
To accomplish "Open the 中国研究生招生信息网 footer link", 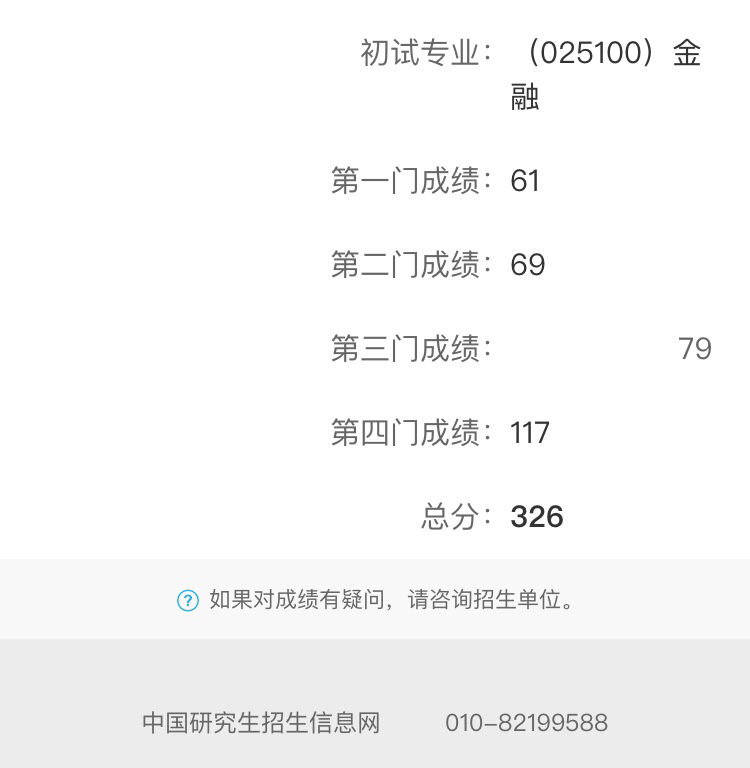I will click(x=261, y=723).
